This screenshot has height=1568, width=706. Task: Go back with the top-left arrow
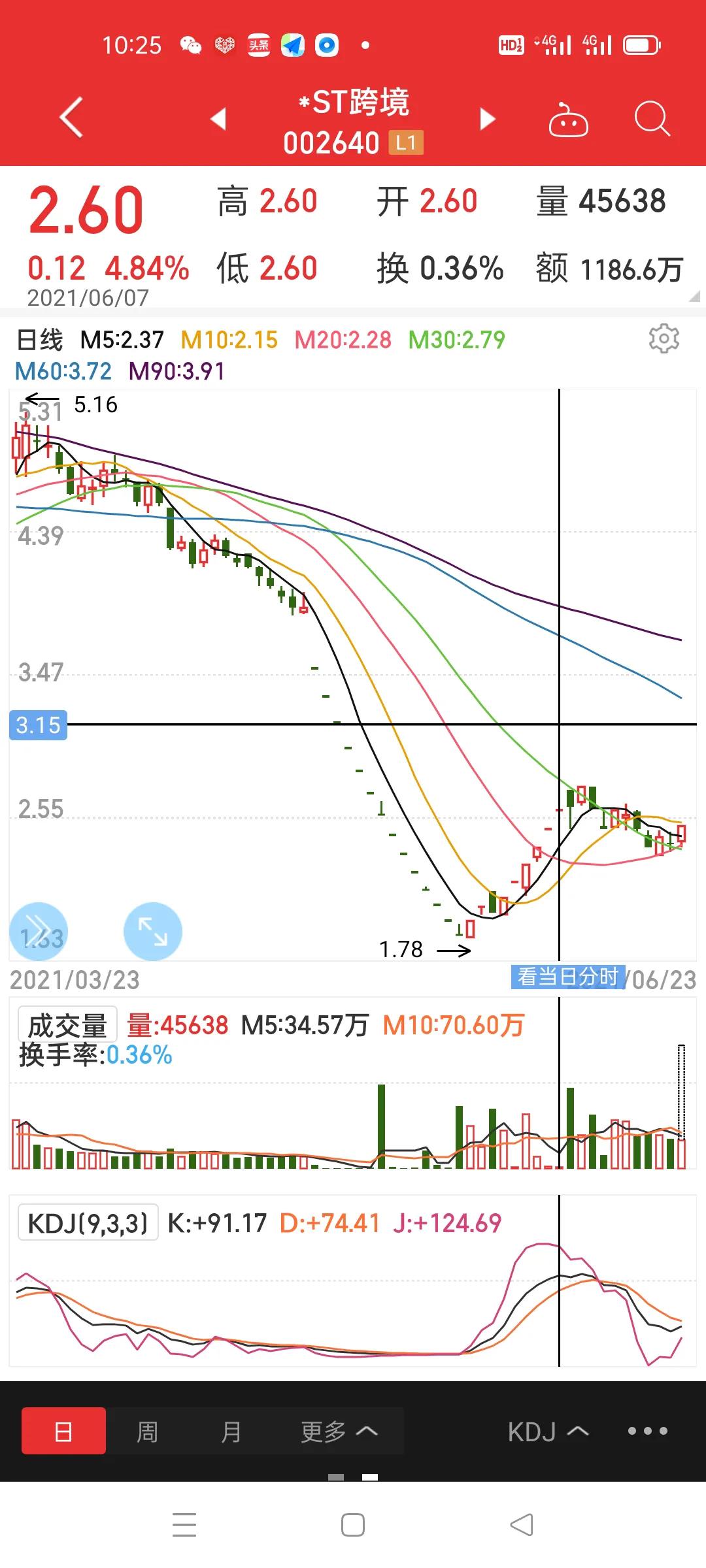pyautogui.click(x=72, y=118)
